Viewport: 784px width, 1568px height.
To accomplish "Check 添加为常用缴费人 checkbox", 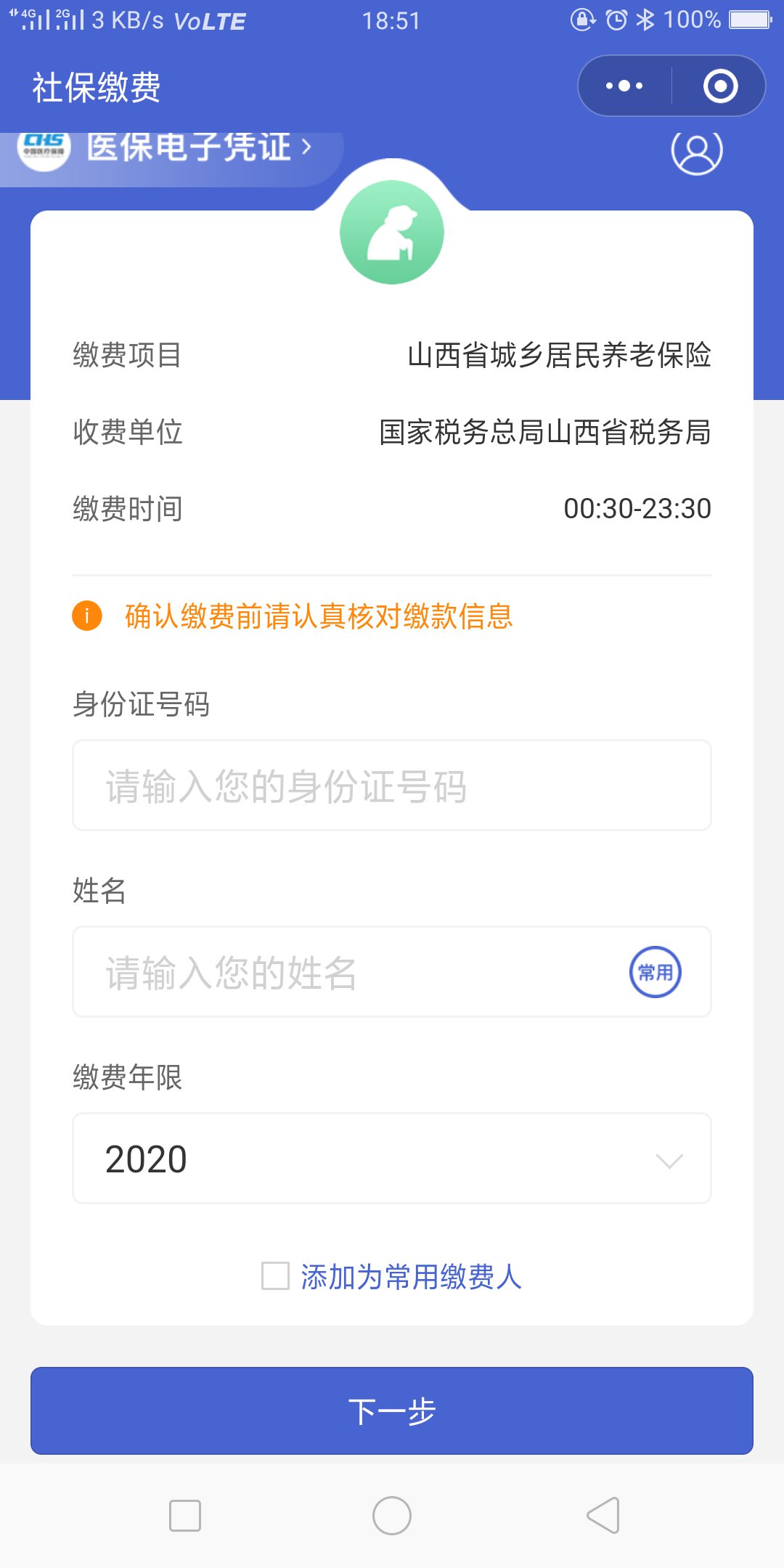I will [x=276, y=1276].
